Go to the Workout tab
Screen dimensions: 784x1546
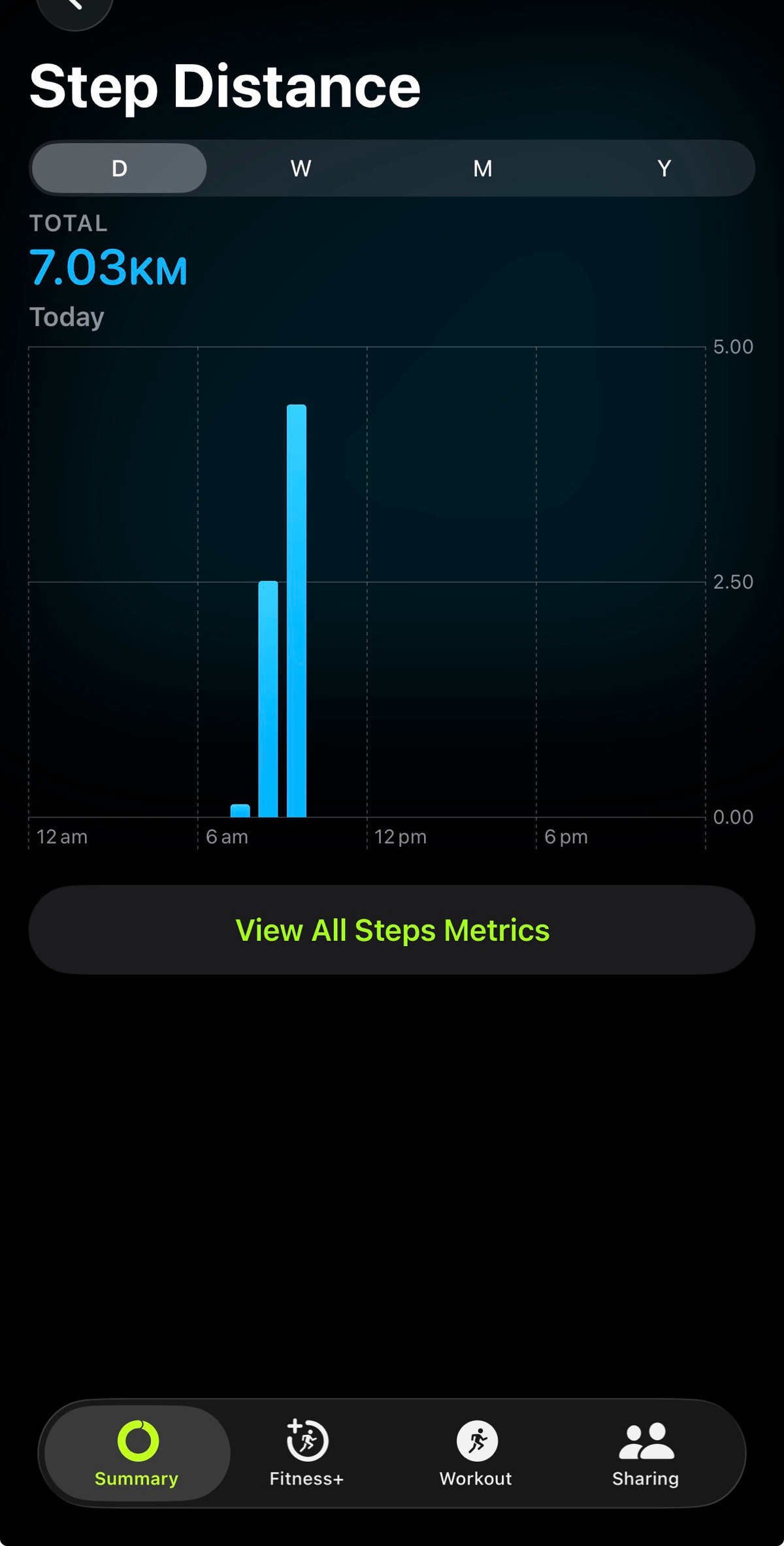[x=476, y=1453]
